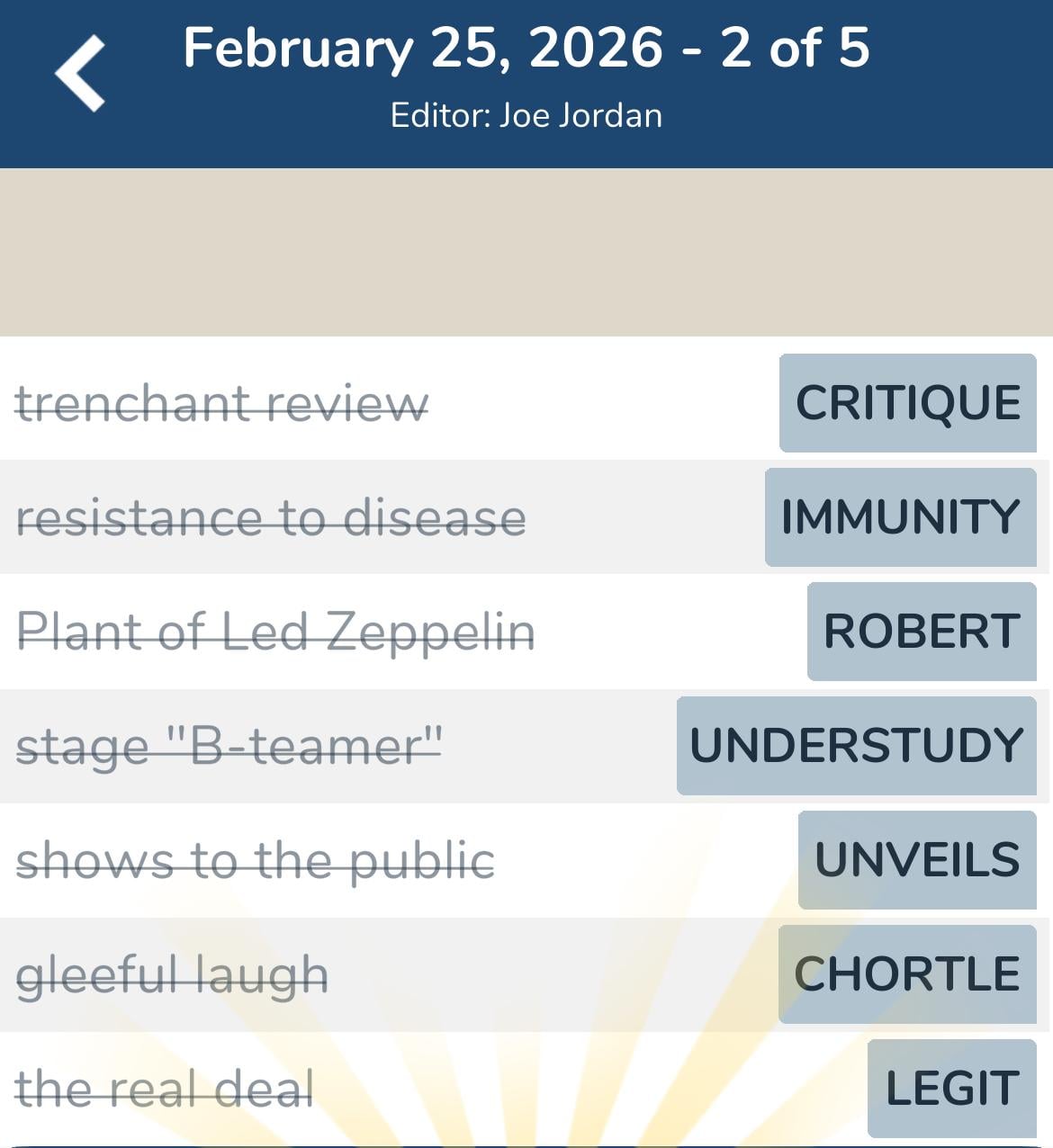Viewport: 1053px width, 1148px height.
Task: Select the CRITIQUE answer tile
Action: [905, 402]
